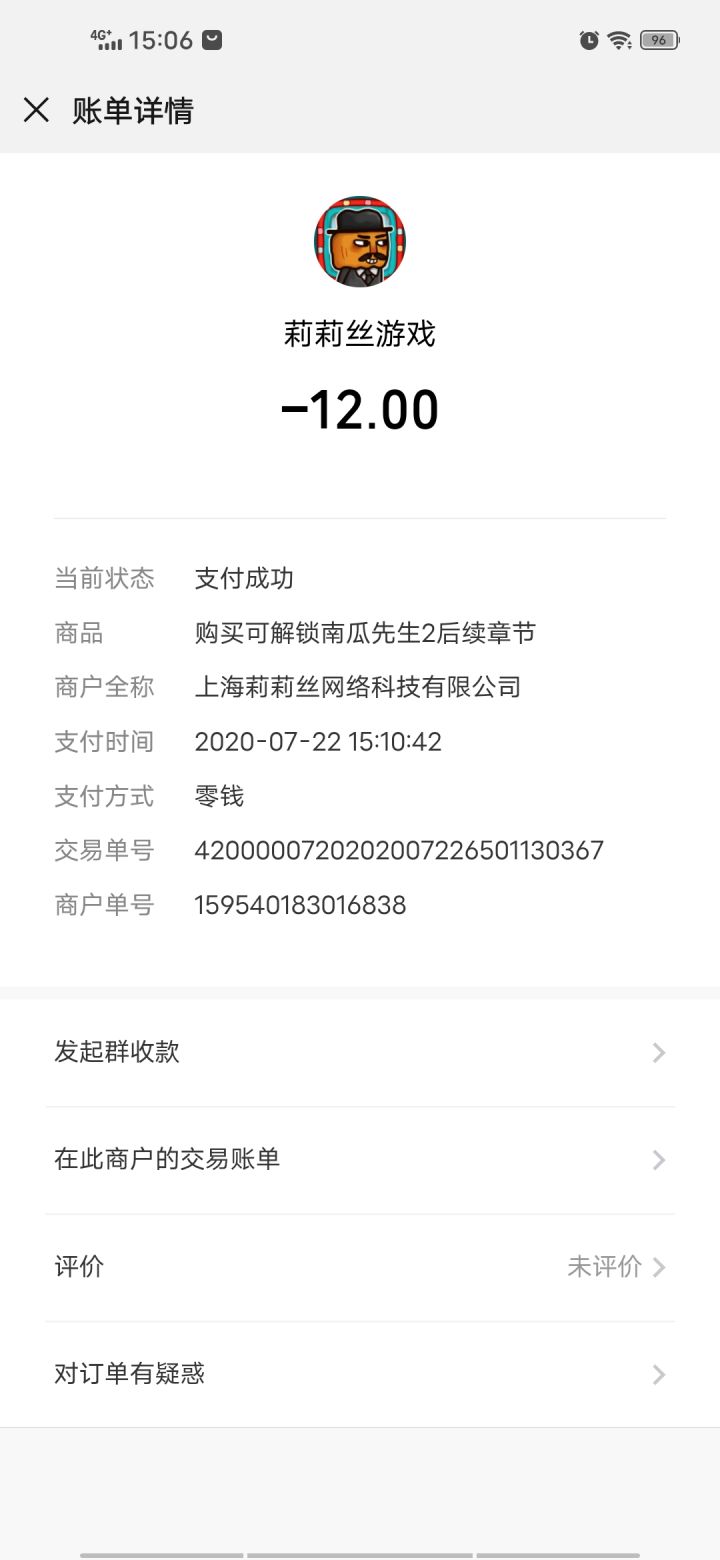Tap 发起群收款 to start a group collection
720x1560 pixels.
117,1052
